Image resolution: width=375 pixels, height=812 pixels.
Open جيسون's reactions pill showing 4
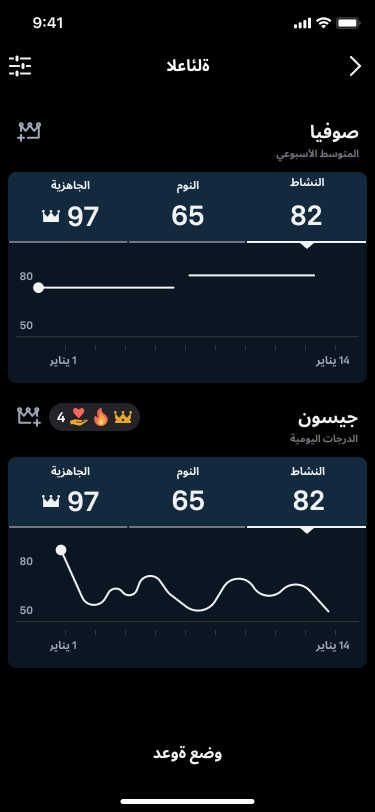[x=94, y=417]
